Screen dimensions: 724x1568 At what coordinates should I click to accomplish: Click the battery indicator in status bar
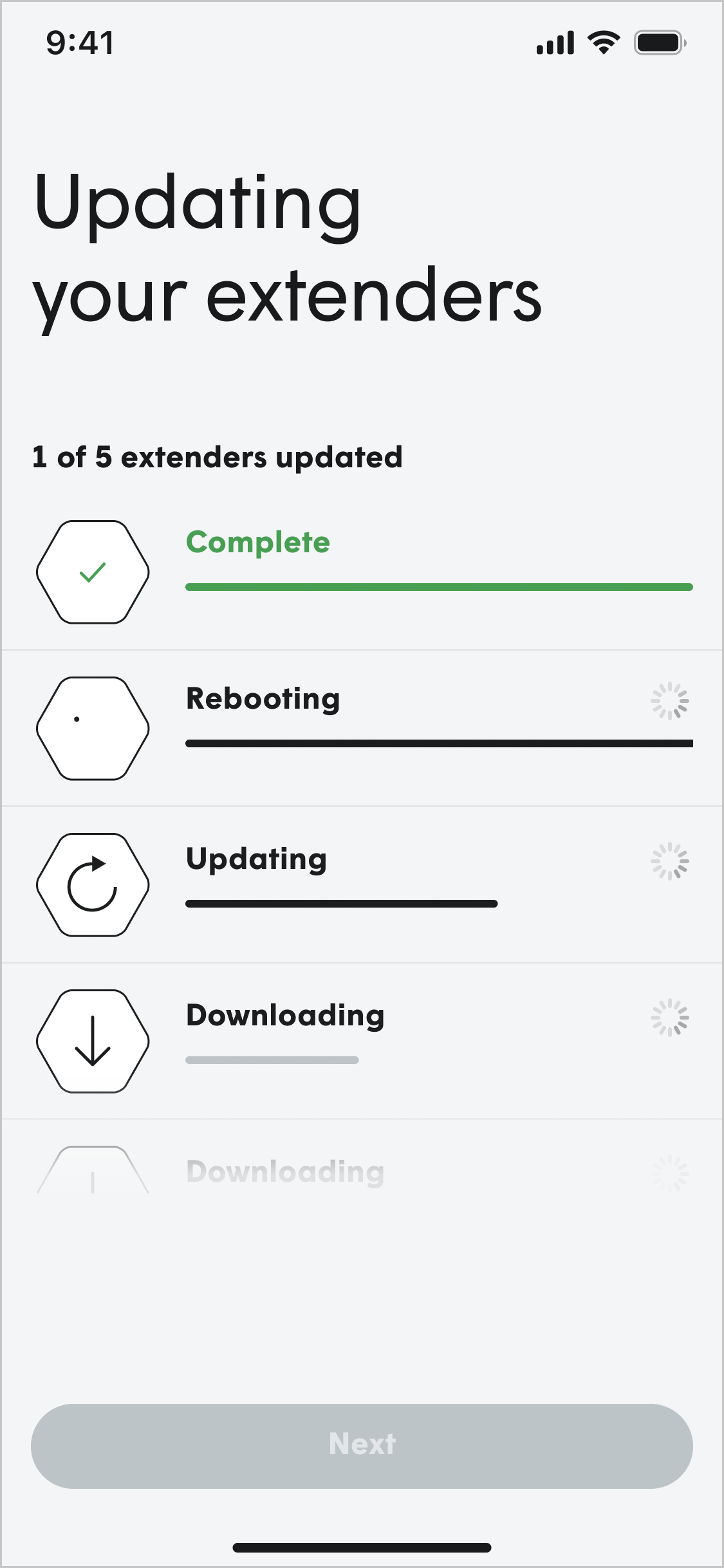[658, 41]
